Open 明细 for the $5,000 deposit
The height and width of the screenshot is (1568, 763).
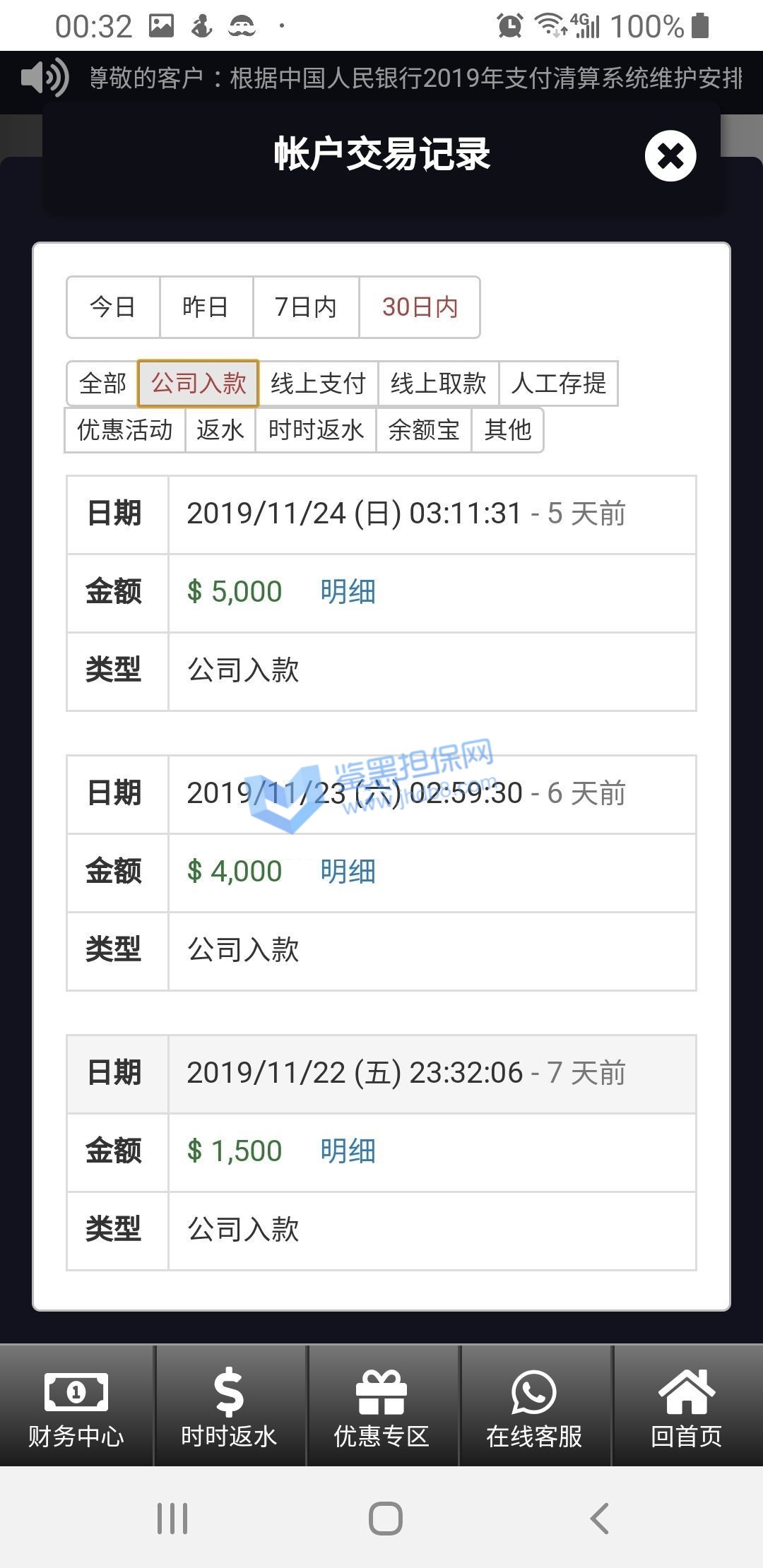(x=348, y=592)
